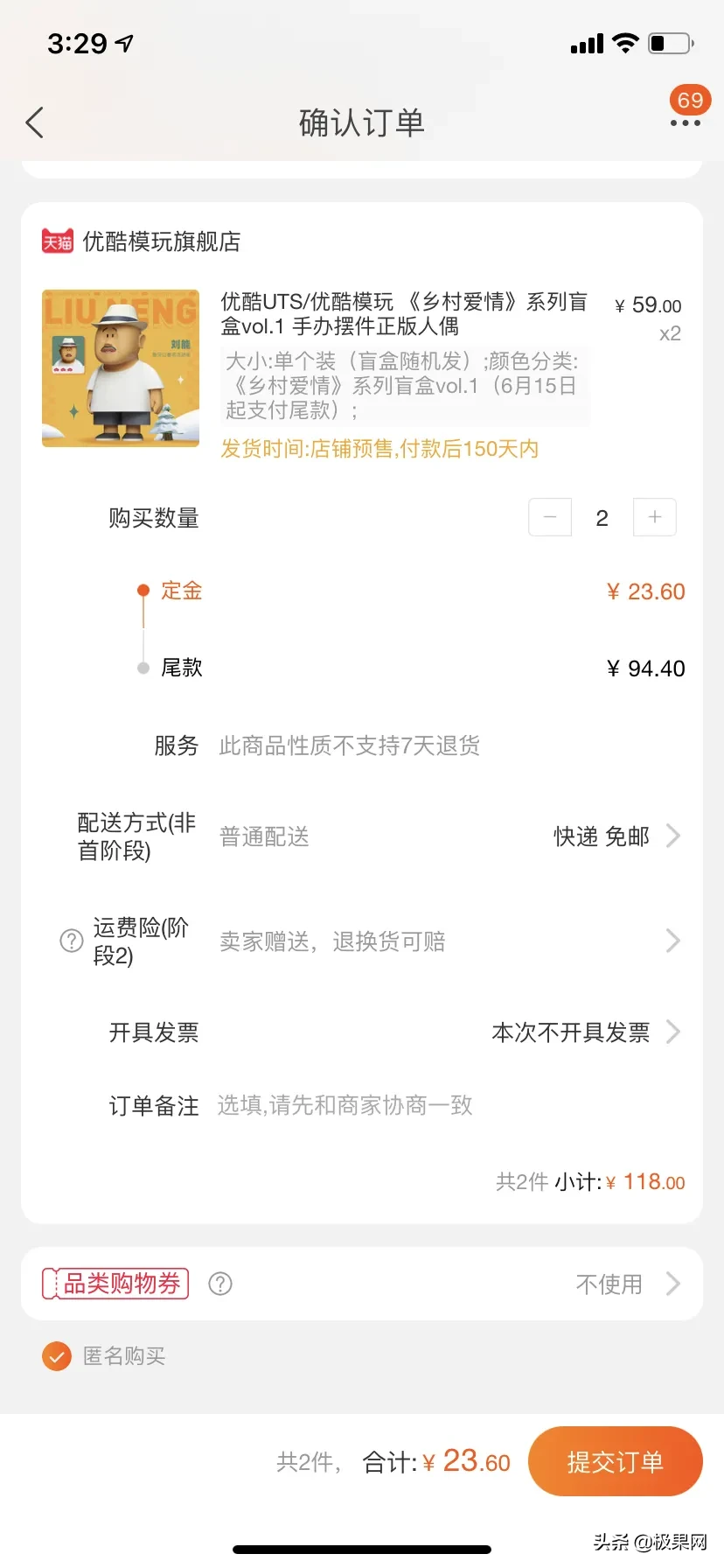Uncheck the 匿名购买 anonymous purchase option

[57, 1356]
